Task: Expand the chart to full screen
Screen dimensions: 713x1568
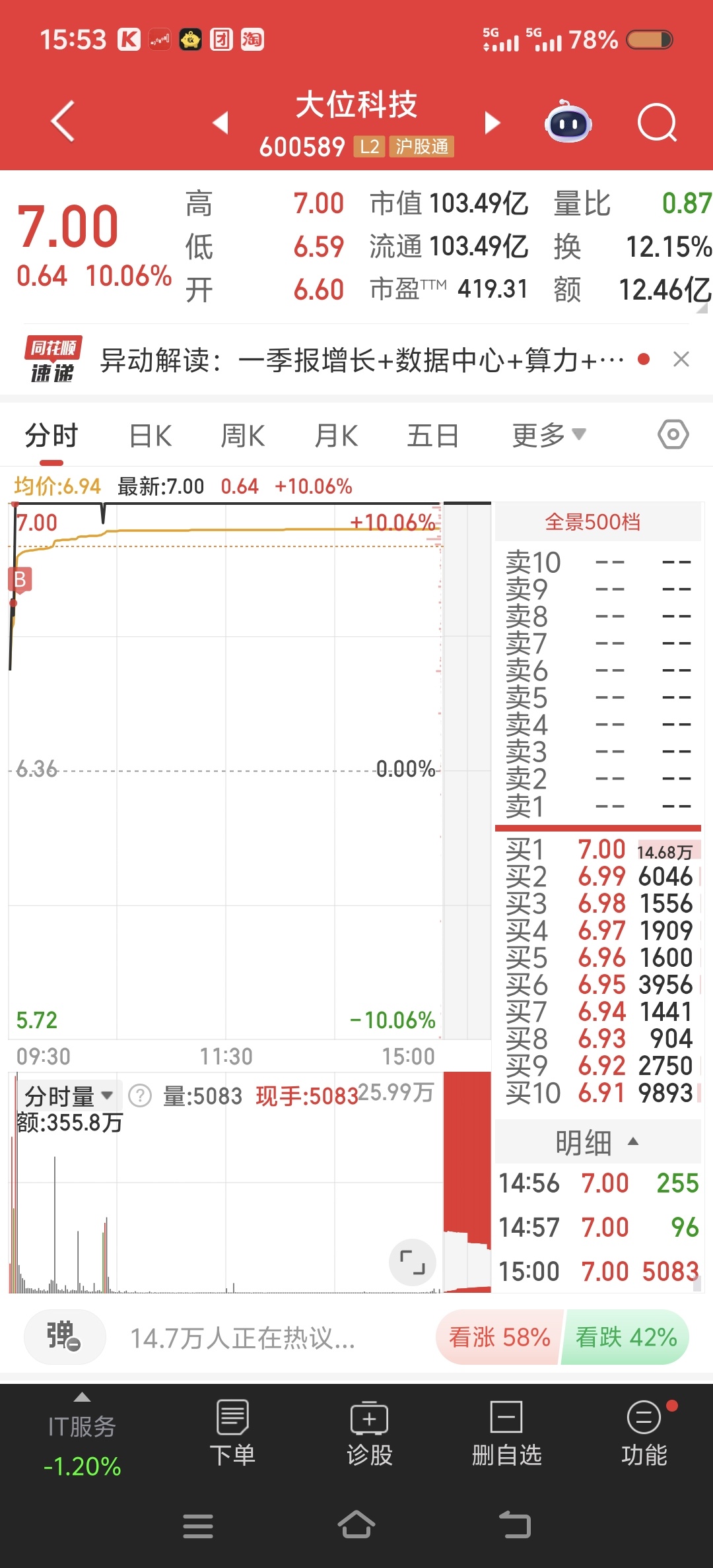Action: [413, 1262]
